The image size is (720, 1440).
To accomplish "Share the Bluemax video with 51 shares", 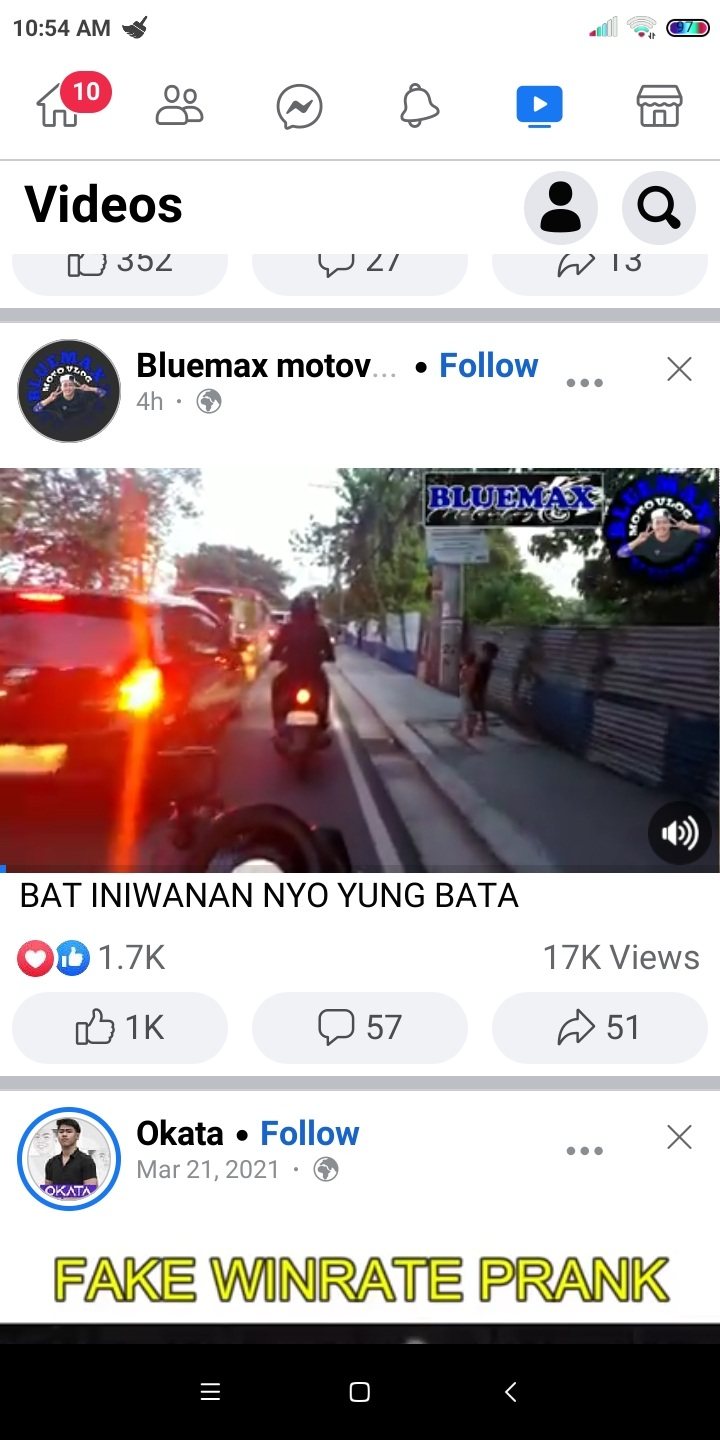I will (x=600, y=1028).
